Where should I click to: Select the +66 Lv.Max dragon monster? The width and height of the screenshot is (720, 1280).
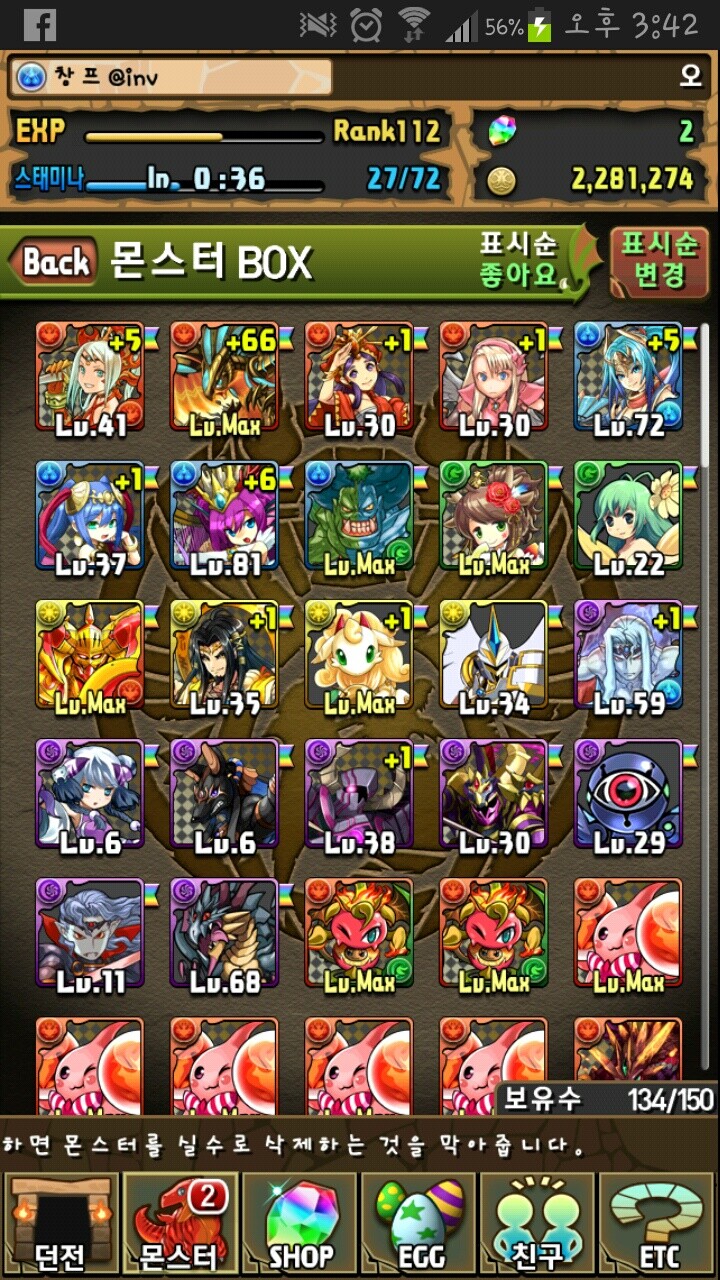tap(224, 378)
